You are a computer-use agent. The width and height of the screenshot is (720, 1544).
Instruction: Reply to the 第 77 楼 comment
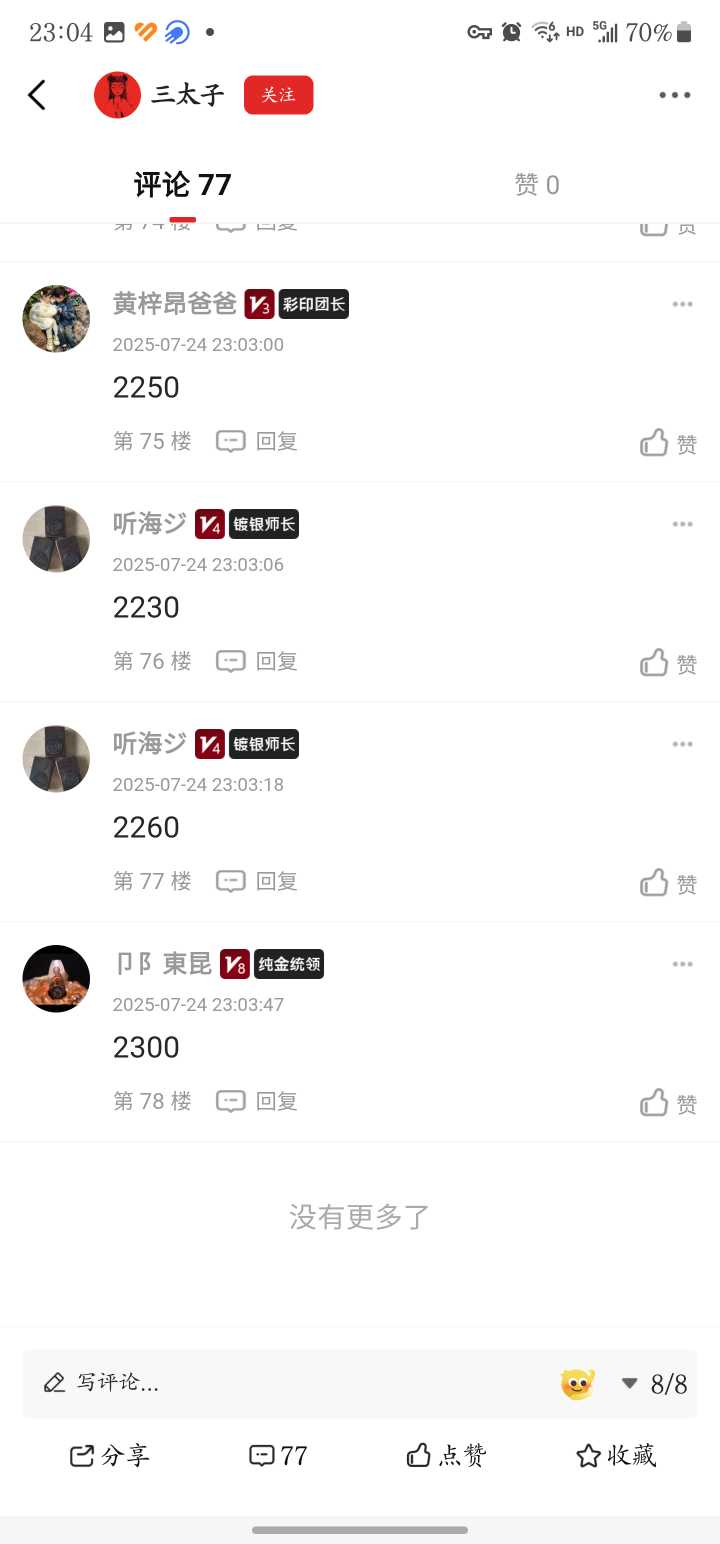(258, 881)
